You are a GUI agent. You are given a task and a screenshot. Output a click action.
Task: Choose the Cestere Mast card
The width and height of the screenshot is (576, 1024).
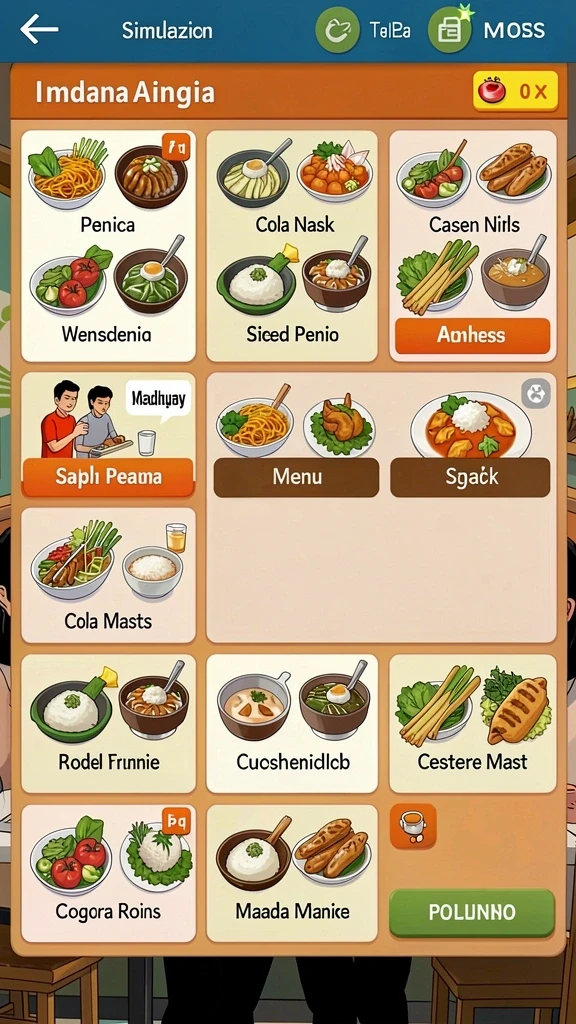point(473,724)
